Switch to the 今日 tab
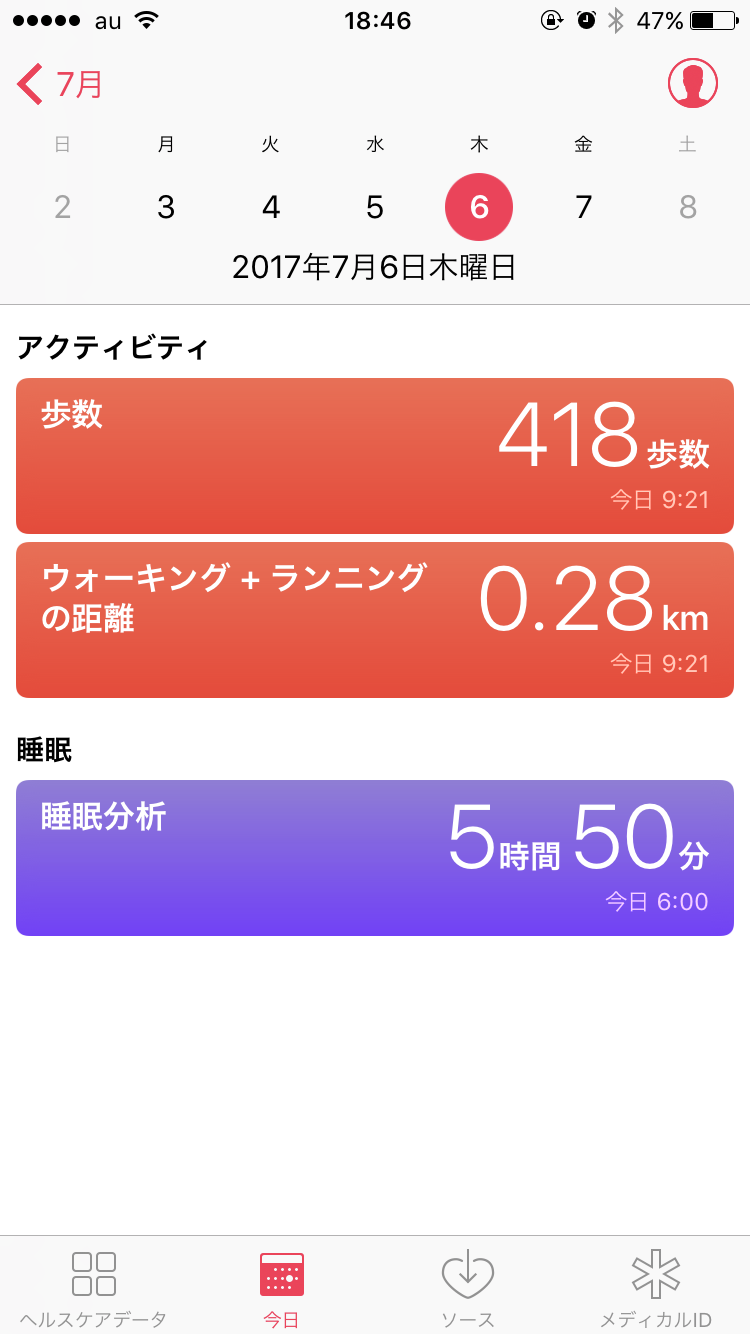750x1334 pixels. [x=281, y=1288]
